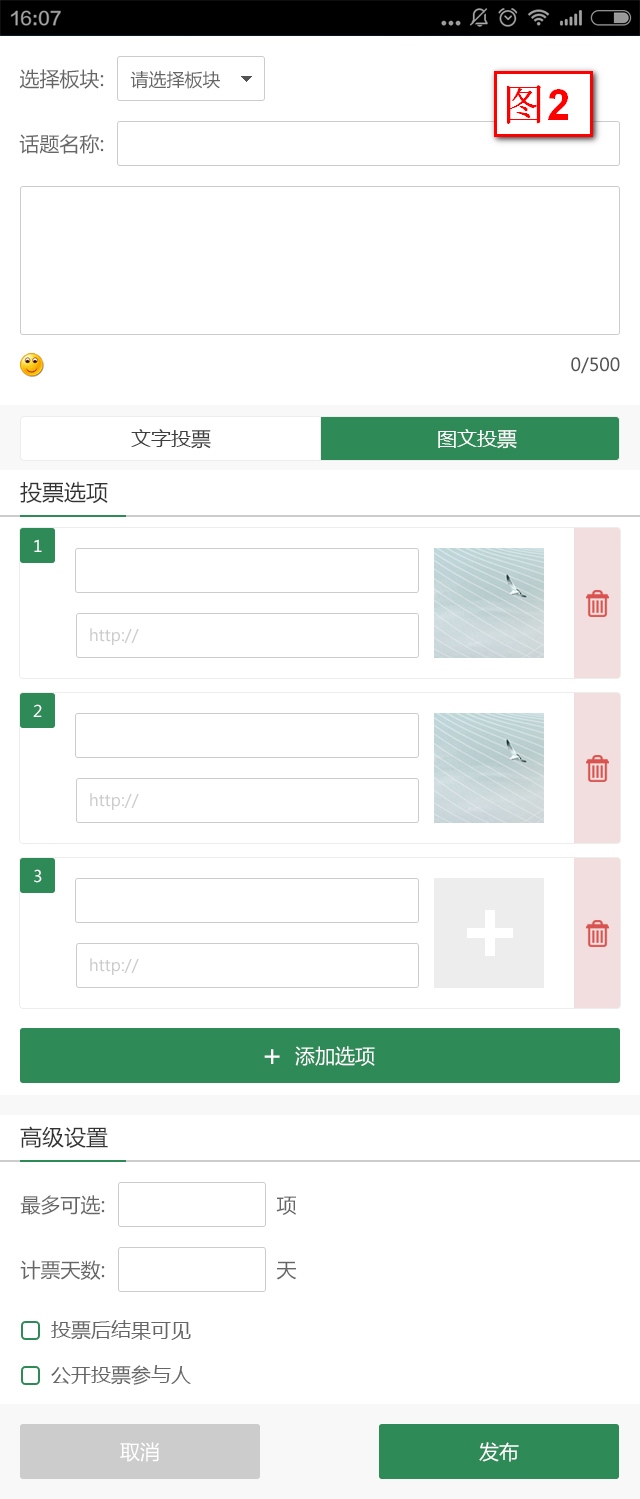
Task: Tap the 计票天数 input field
Action: pos(192,1270)
